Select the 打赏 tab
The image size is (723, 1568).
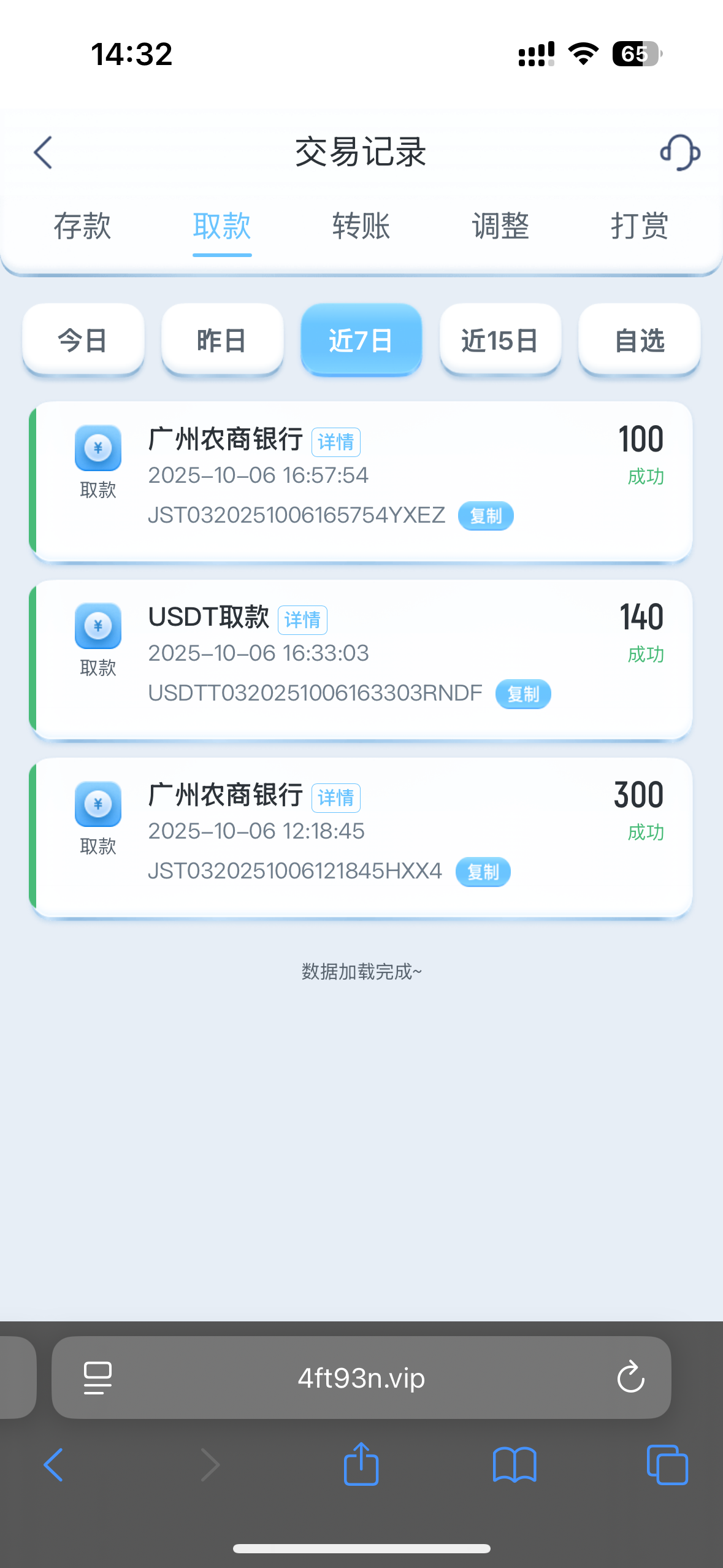(640, 226)
